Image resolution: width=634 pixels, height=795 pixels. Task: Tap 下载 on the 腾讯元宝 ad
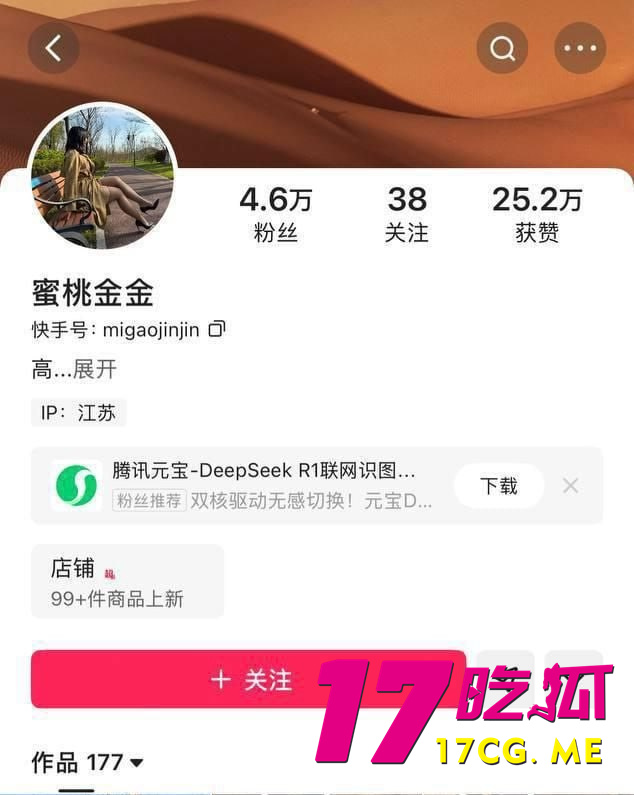click(x=498, y=486)
